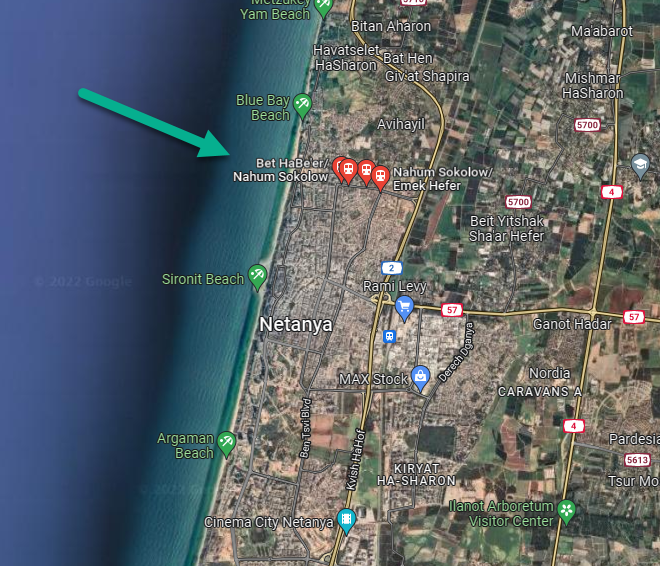Open the Cinema City Netanya pin
660x566 pixels.
click(346, 520)
